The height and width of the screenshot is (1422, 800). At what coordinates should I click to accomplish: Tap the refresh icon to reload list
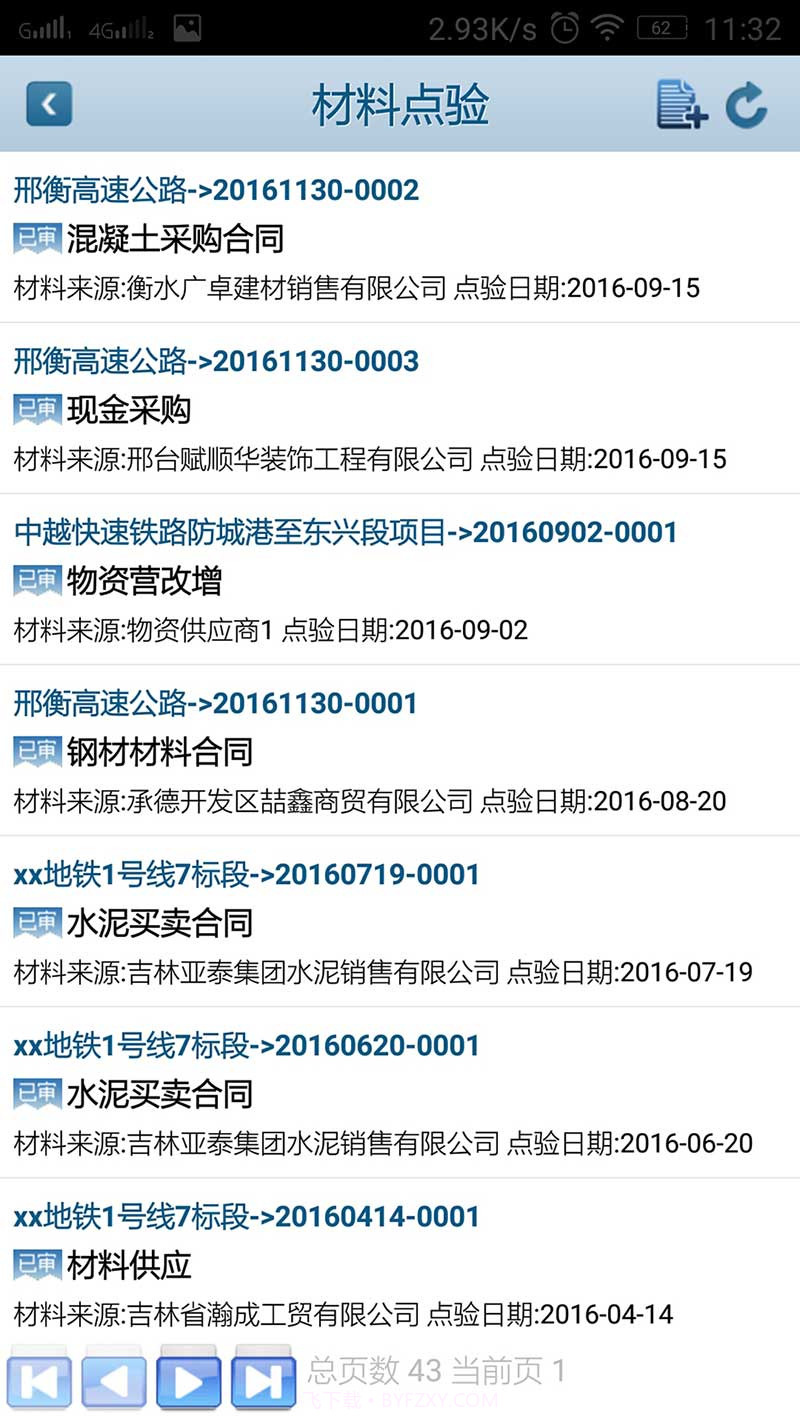747,103
